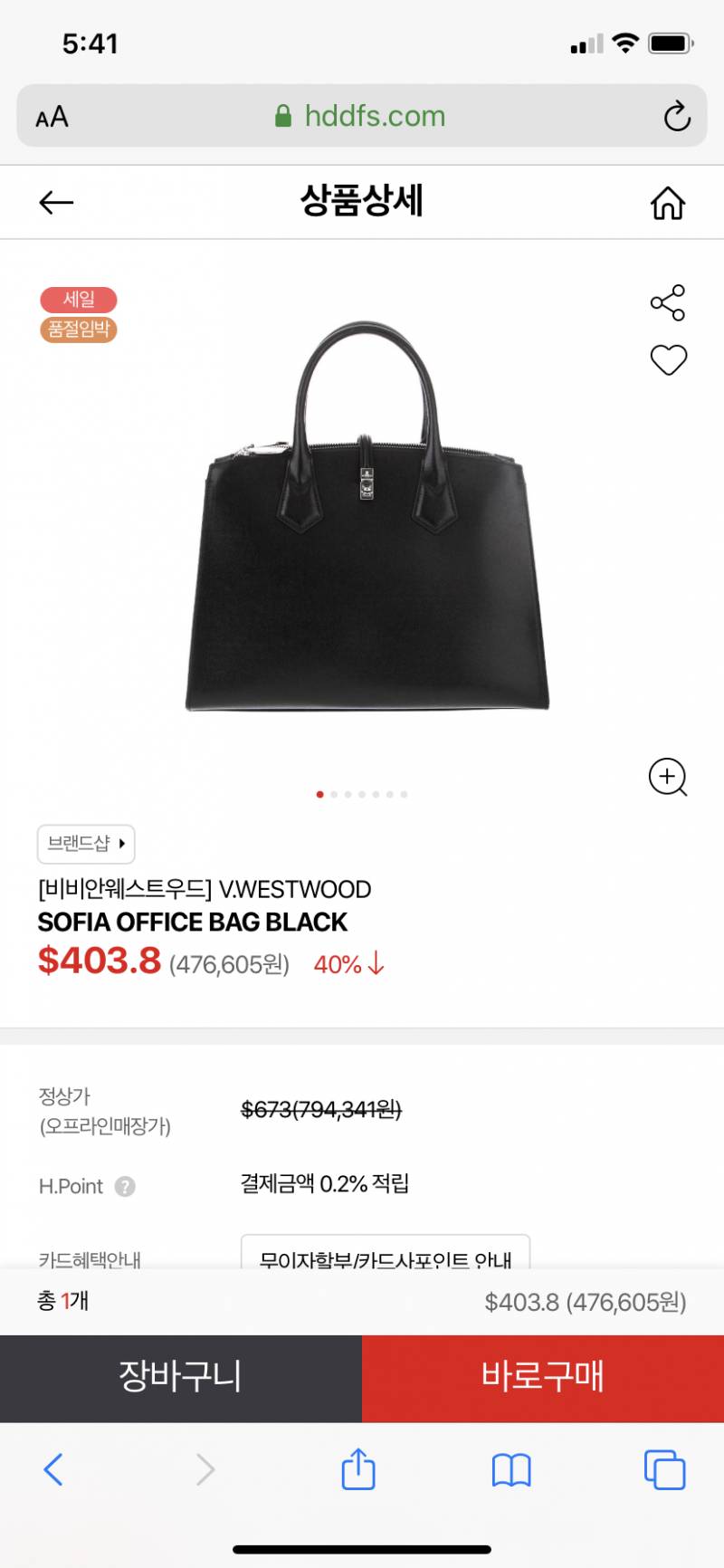Open Safari bookmarks
Screen dimensions: 724x1568
(511, 1469)
